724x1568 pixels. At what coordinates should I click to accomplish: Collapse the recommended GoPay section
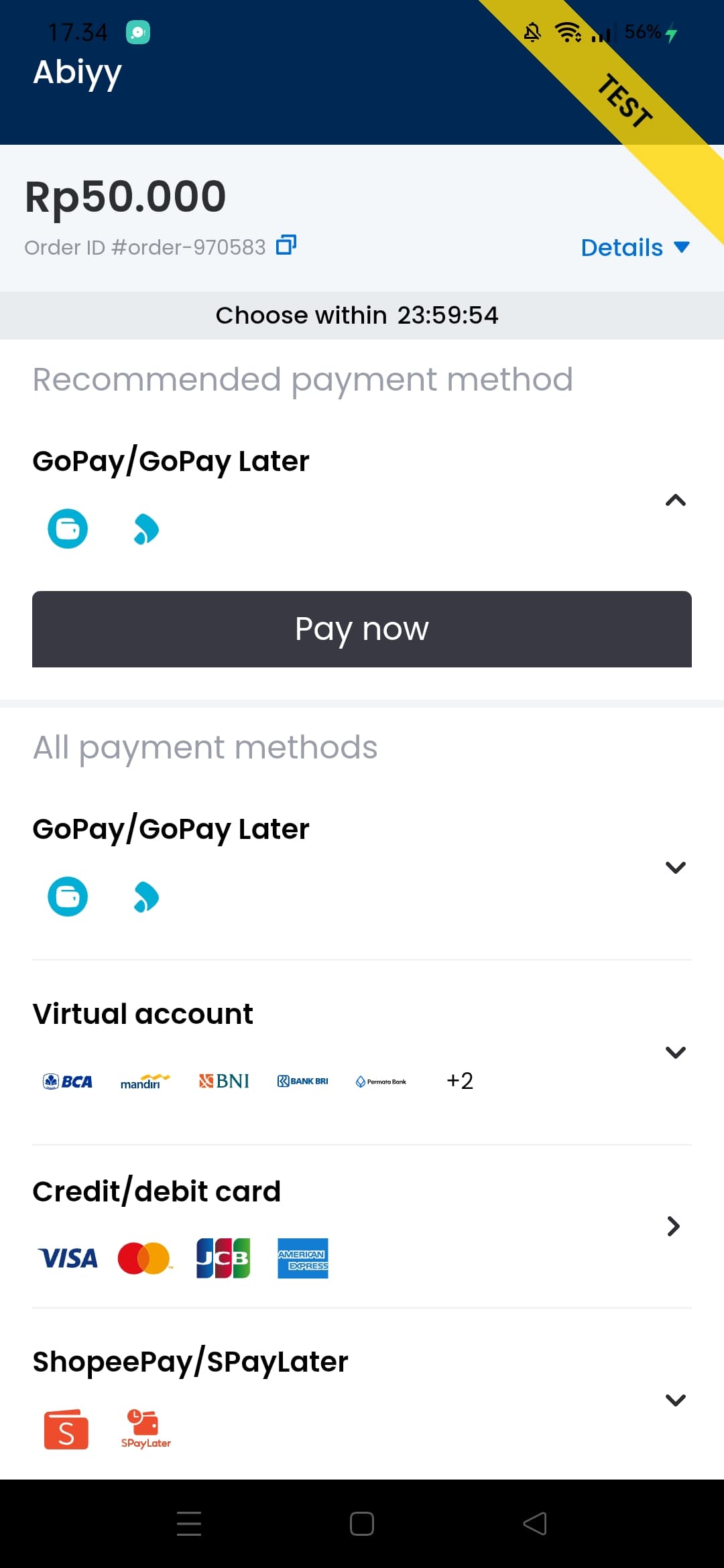coord(676,500)
